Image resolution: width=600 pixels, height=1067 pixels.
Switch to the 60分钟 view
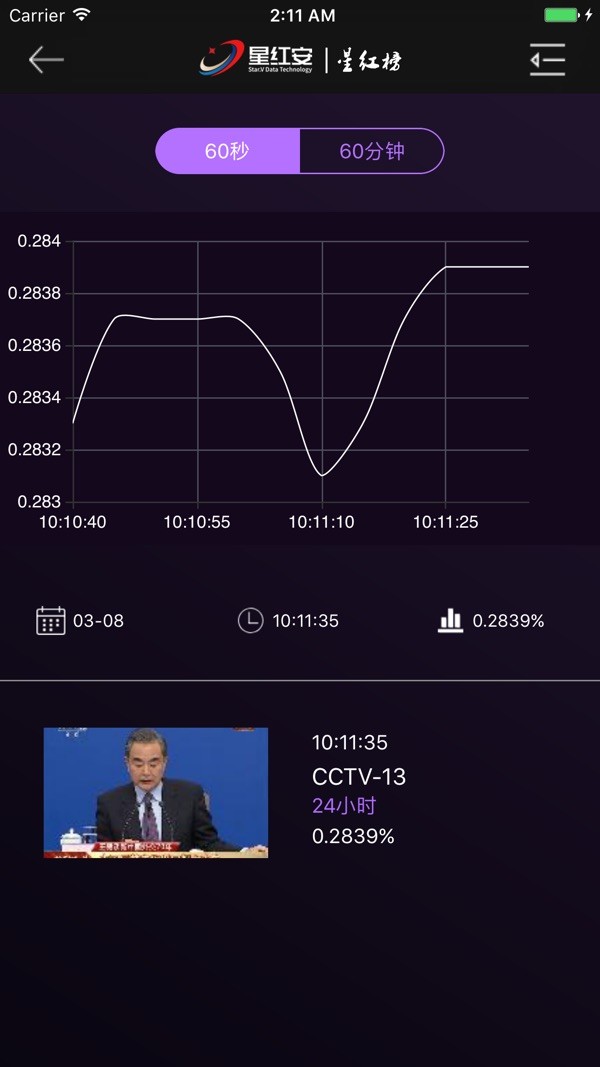[x=371, y=152]
